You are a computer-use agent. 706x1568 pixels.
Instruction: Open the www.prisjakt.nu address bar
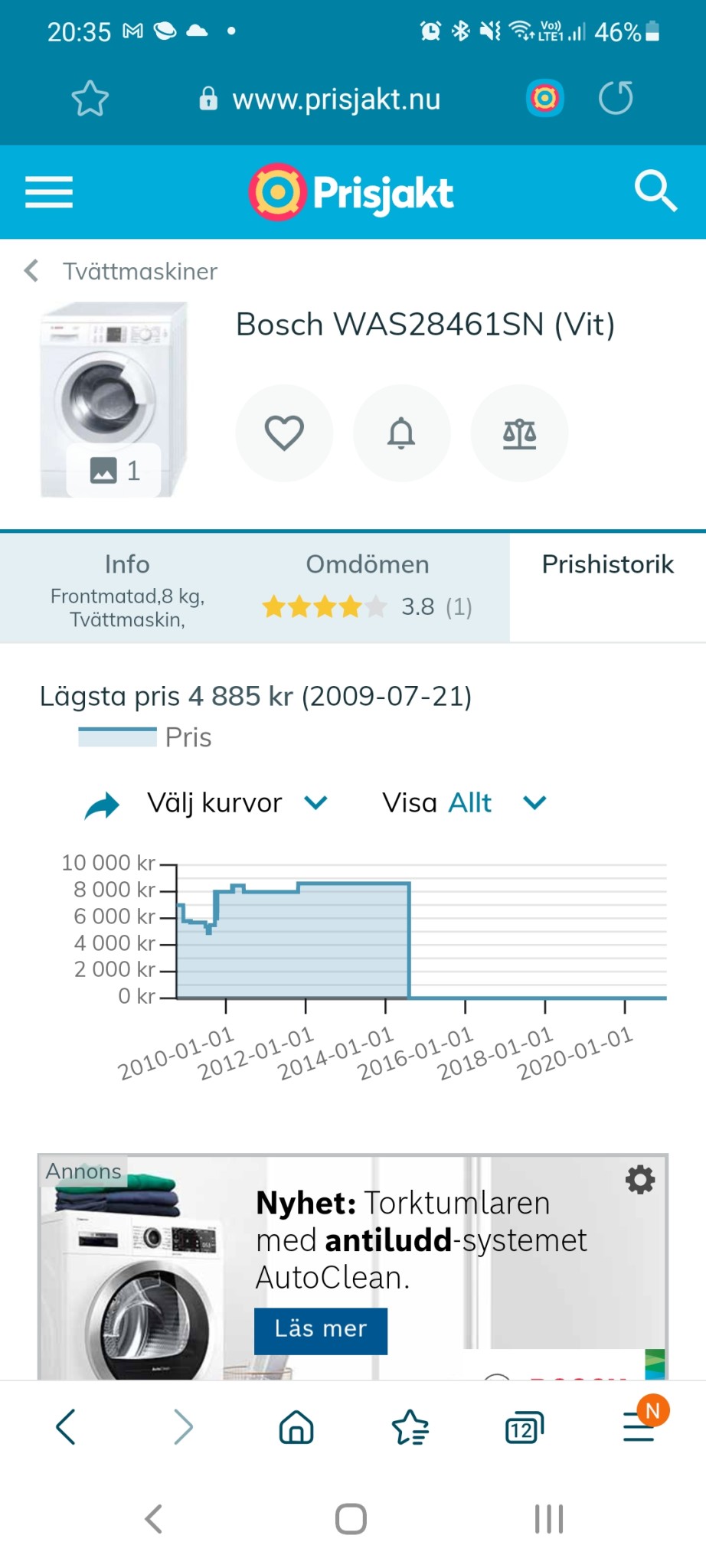tap(335, 99)
